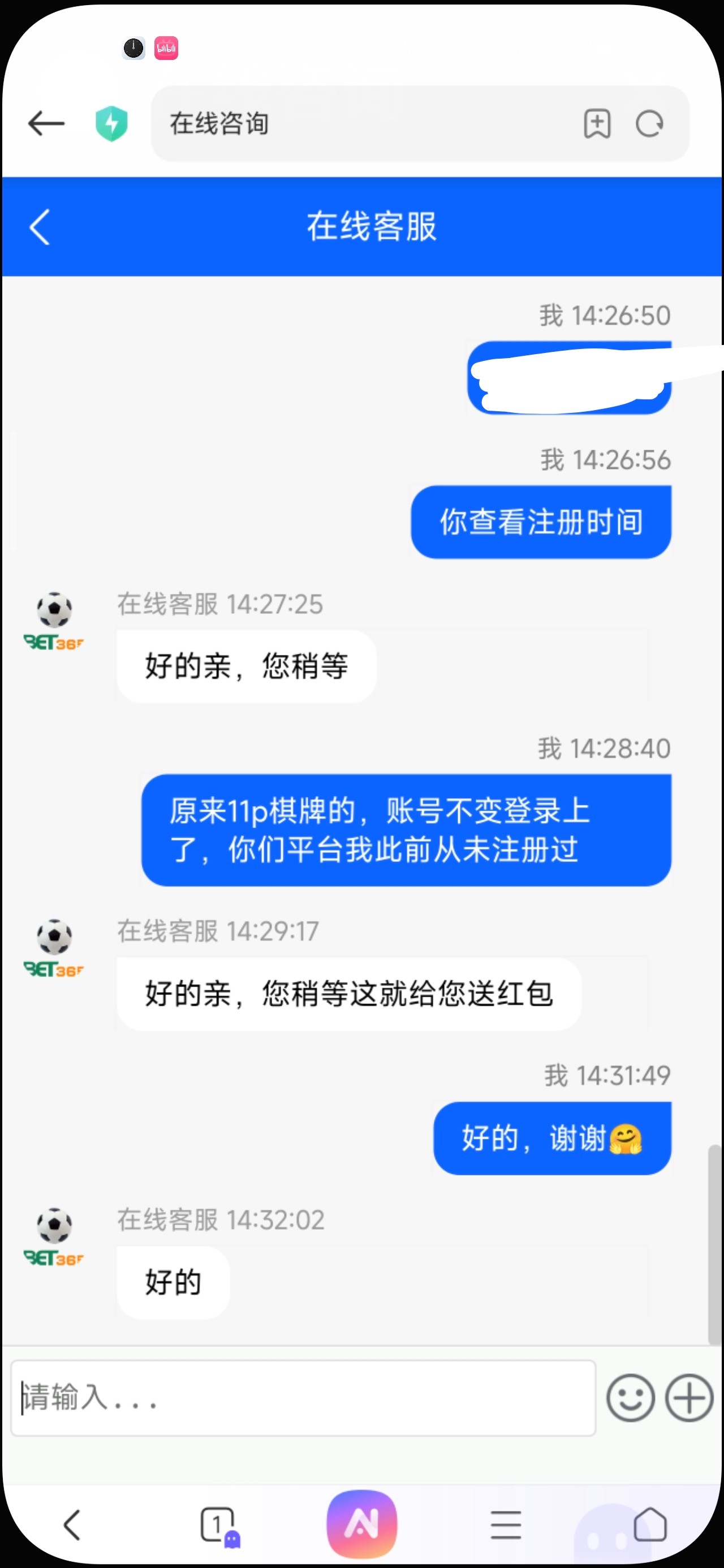Reload the current page
Image resolution: width=724 pixels, height=1568 pixels.
tap(649, 124)
